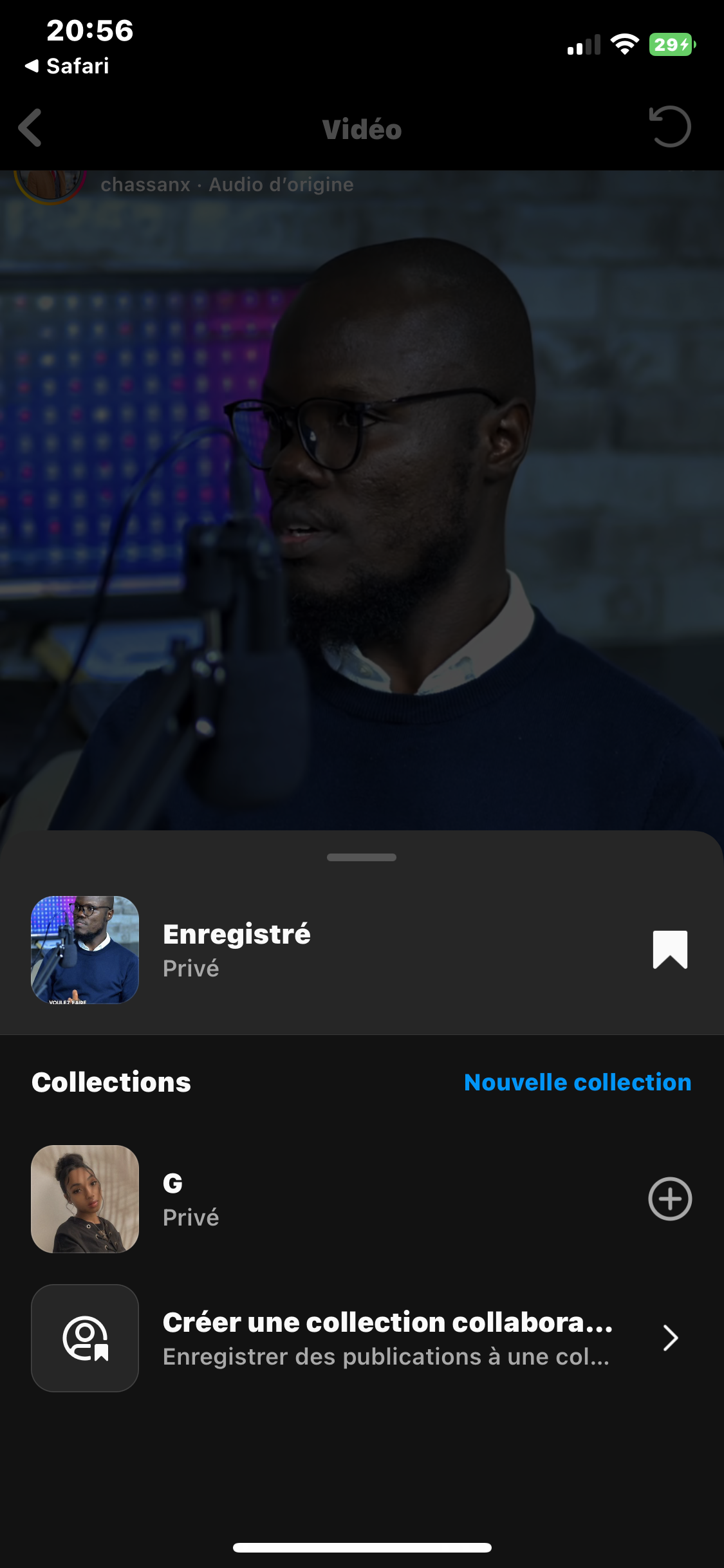Create a Nouvelle collection

coord(577,1082)
